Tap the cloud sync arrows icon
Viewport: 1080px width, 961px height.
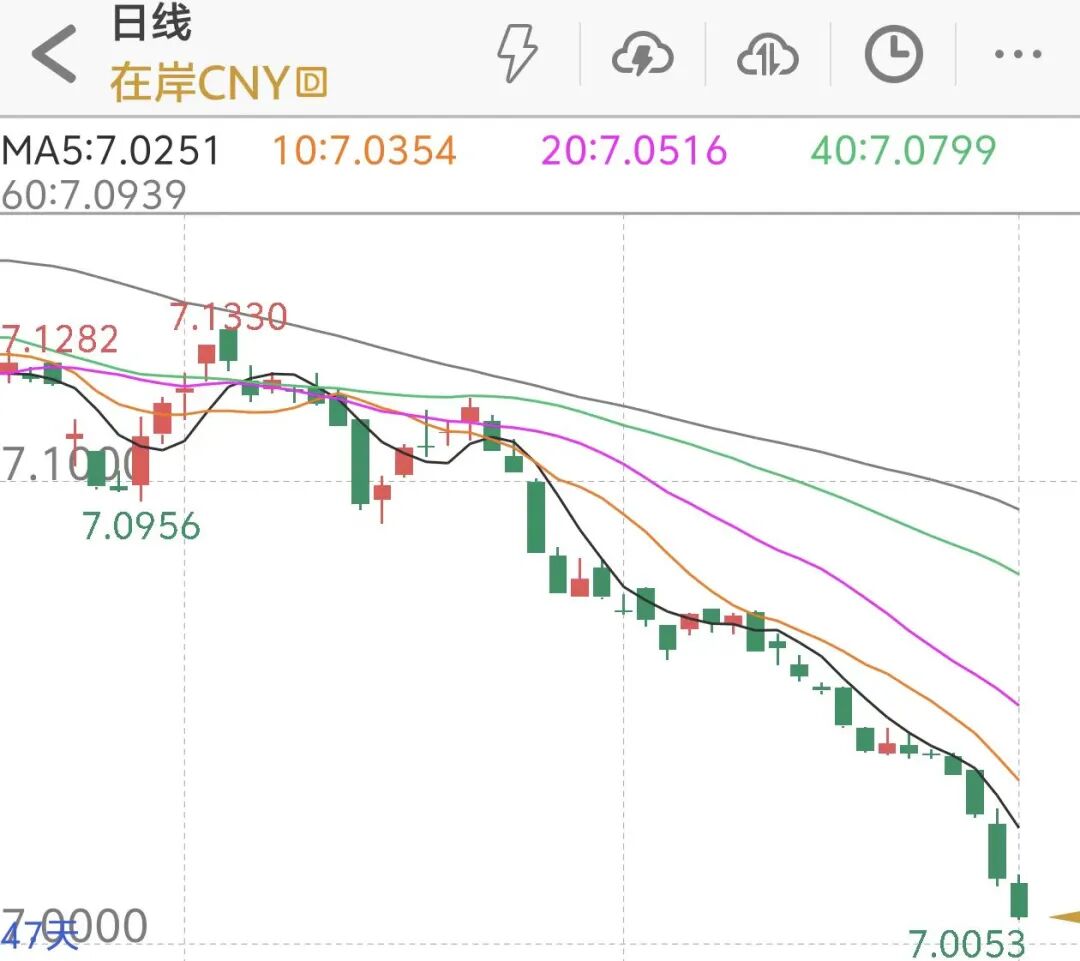pos(767,54)
